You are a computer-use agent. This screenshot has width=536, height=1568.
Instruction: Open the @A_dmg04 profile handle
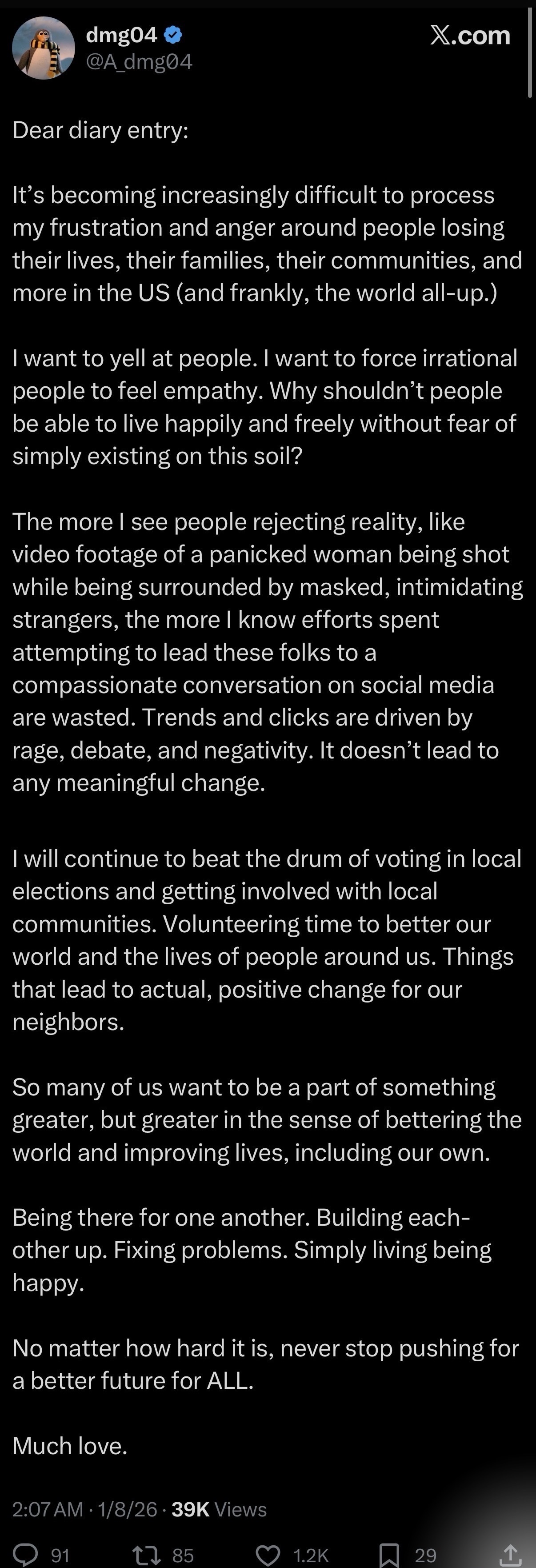tap(139, 61)
